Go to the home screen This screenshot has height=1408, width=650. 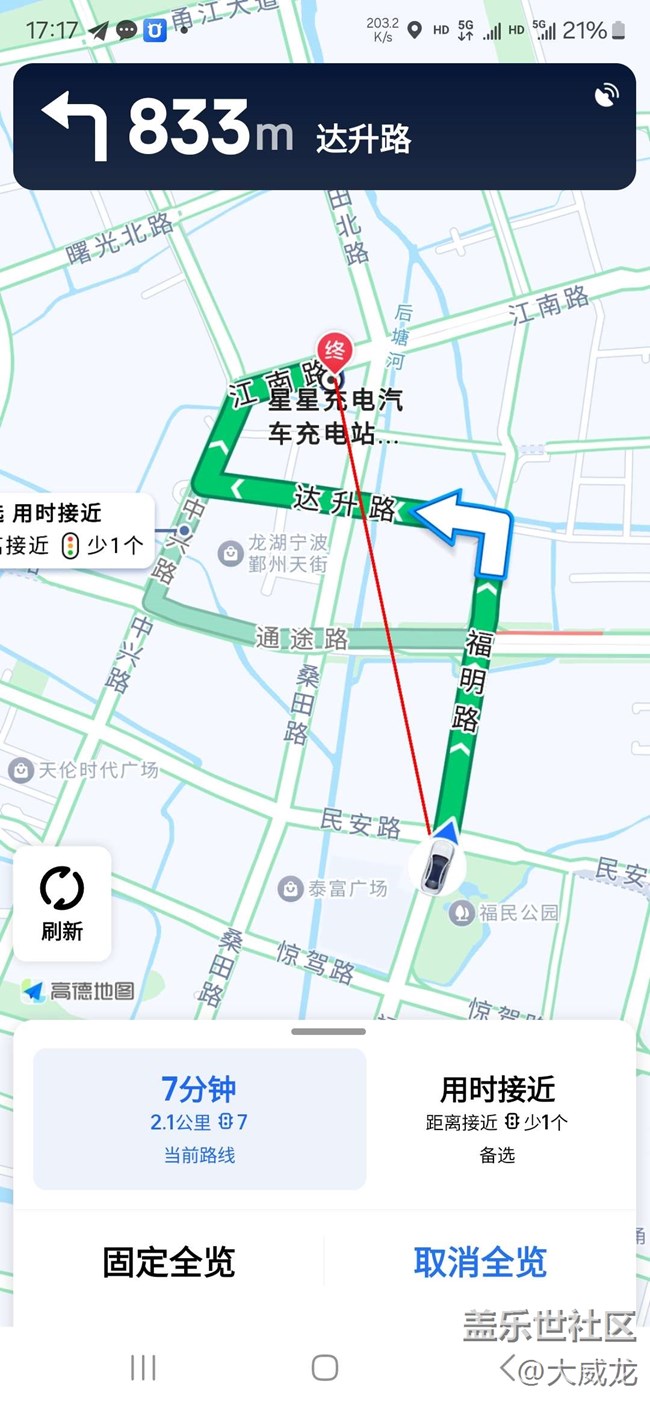(x=324, y=1367)
